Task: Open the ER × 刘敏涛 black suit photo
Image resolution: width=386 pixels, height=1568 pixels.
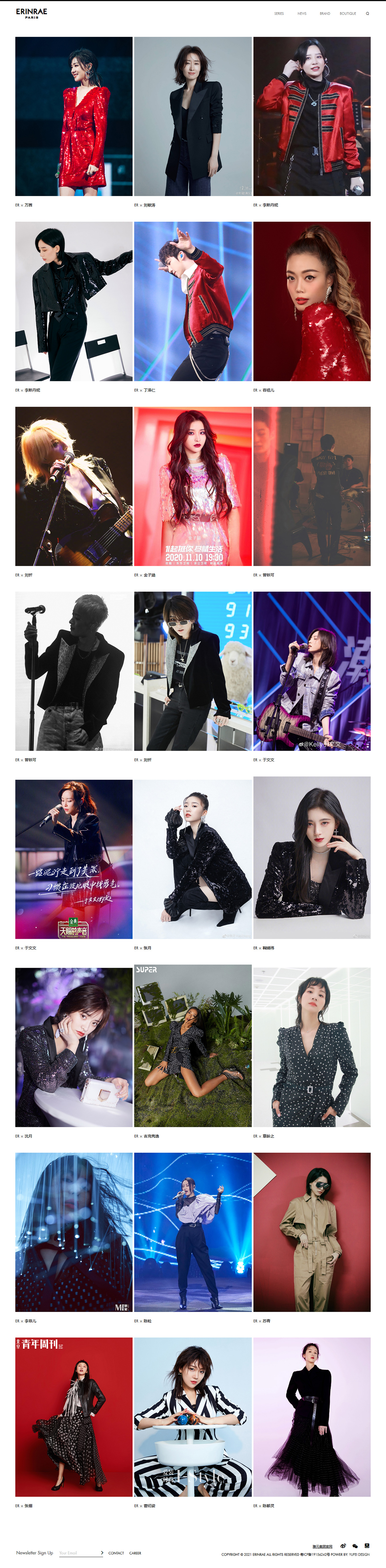Action: (193, 116)
